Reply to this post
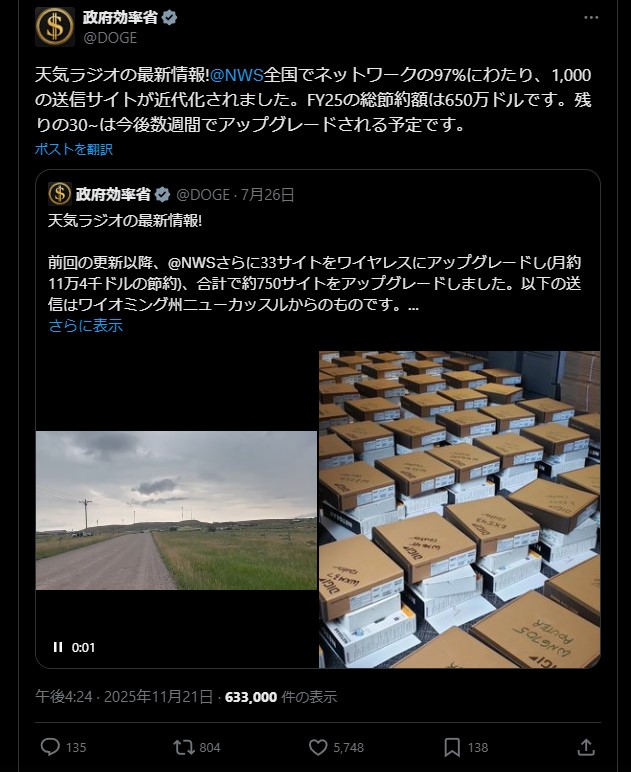 [51, 747]
